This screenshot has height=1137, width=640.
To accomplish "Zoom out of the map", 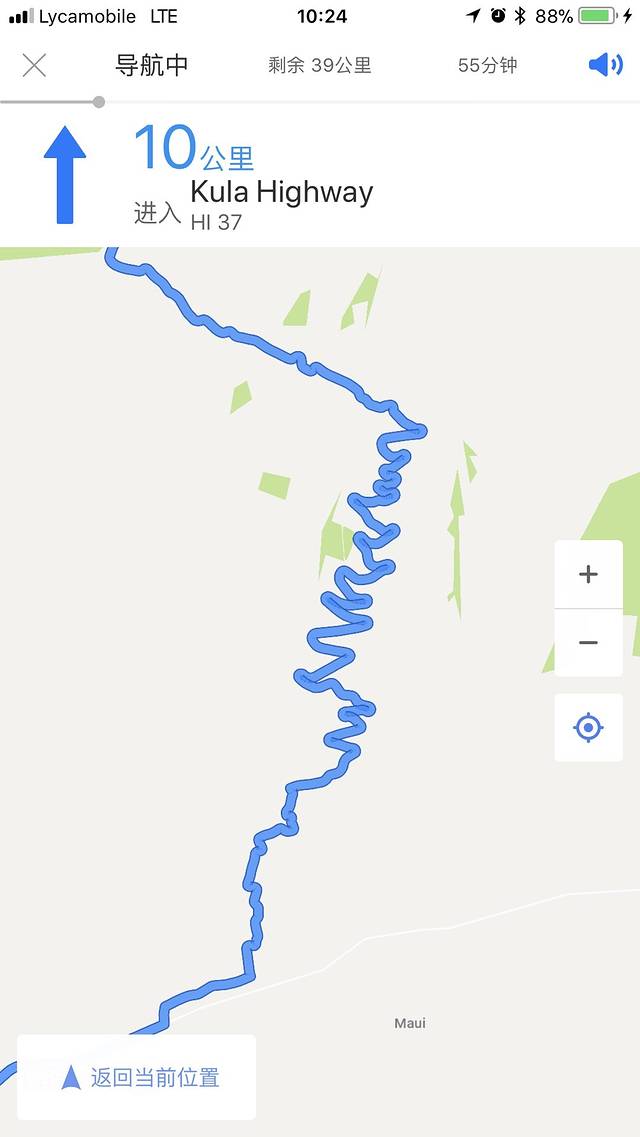I will 588,643.
